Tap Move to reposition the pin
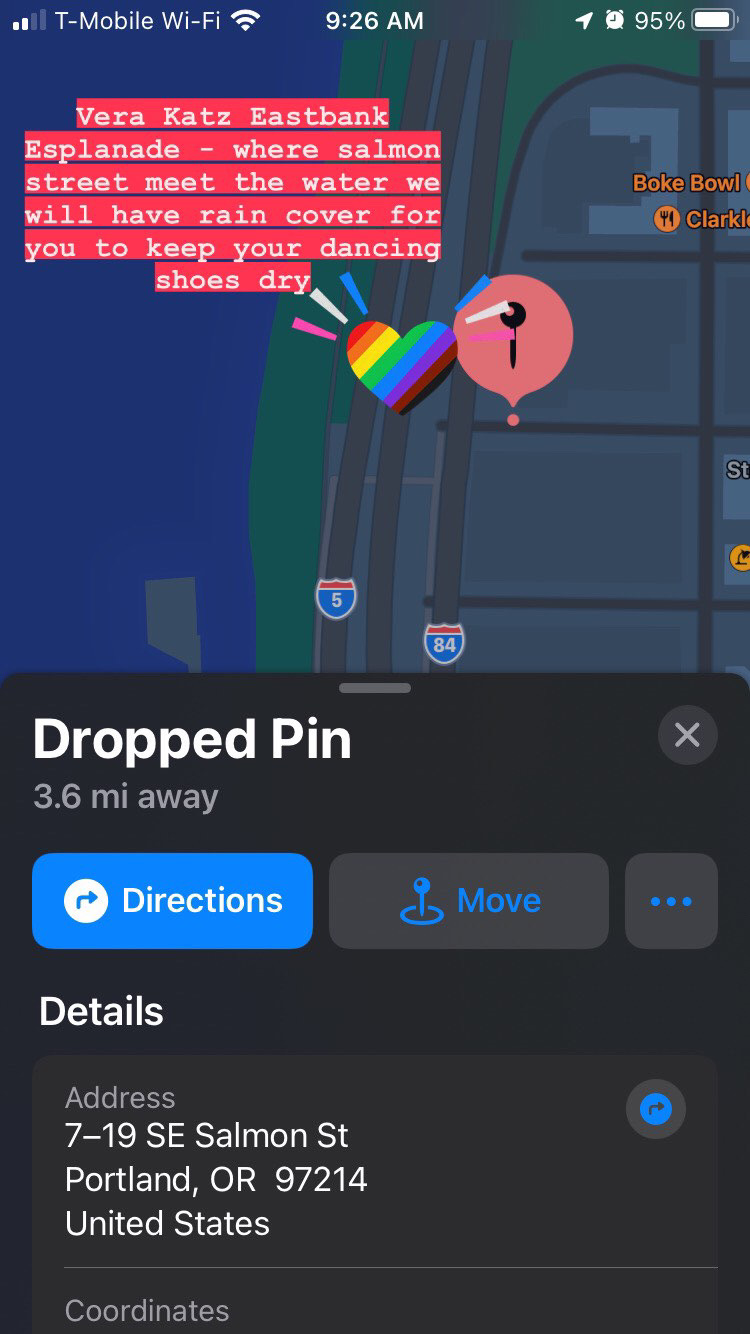Screen dimensions: 750x1334 pos(468,900)
